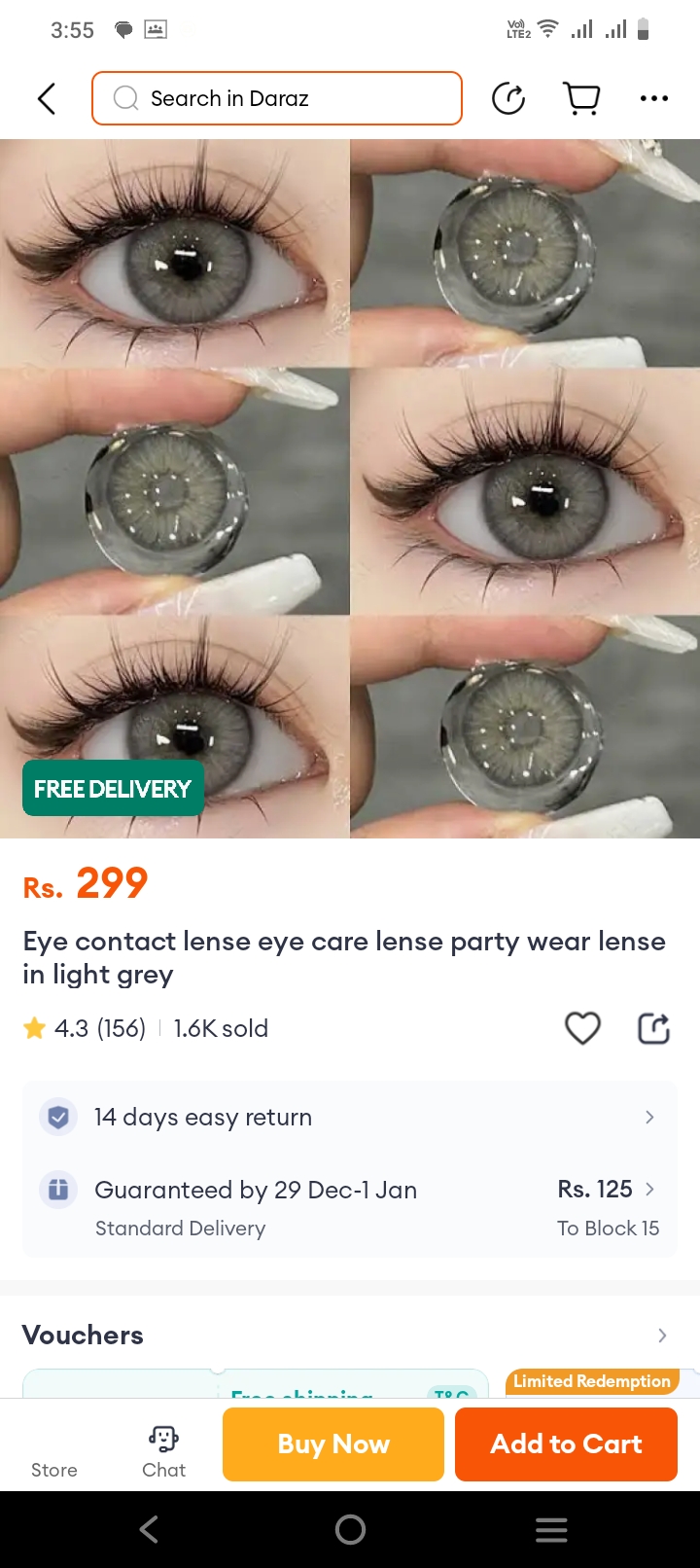Add to Cart
Image resolution: width=700 pixels, height=1568 pixels.
pos(566,1444)
